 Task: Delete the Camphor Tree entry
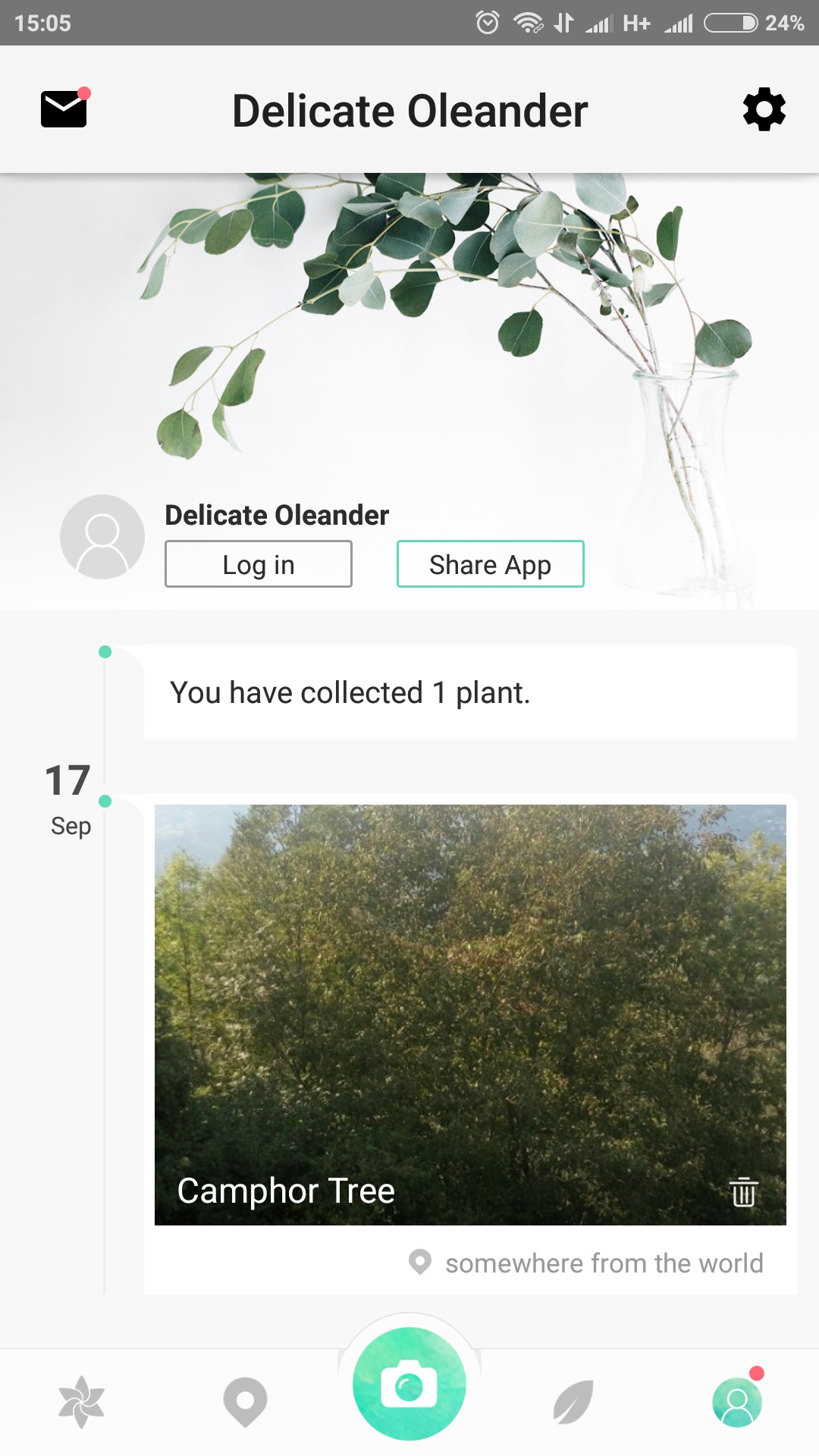tap(743, 1192)
